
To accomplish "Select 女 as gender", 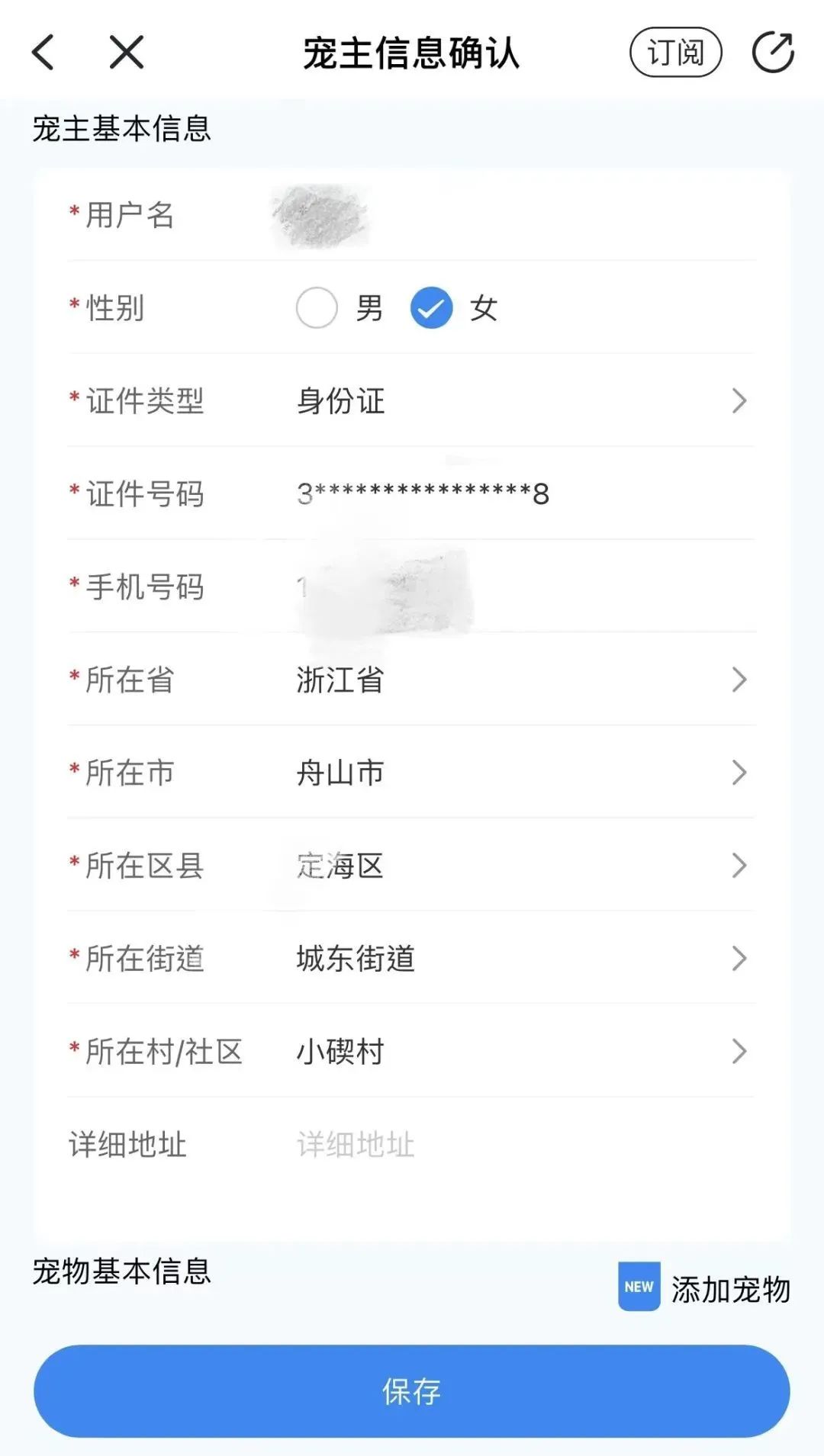I will click(432, 308).
